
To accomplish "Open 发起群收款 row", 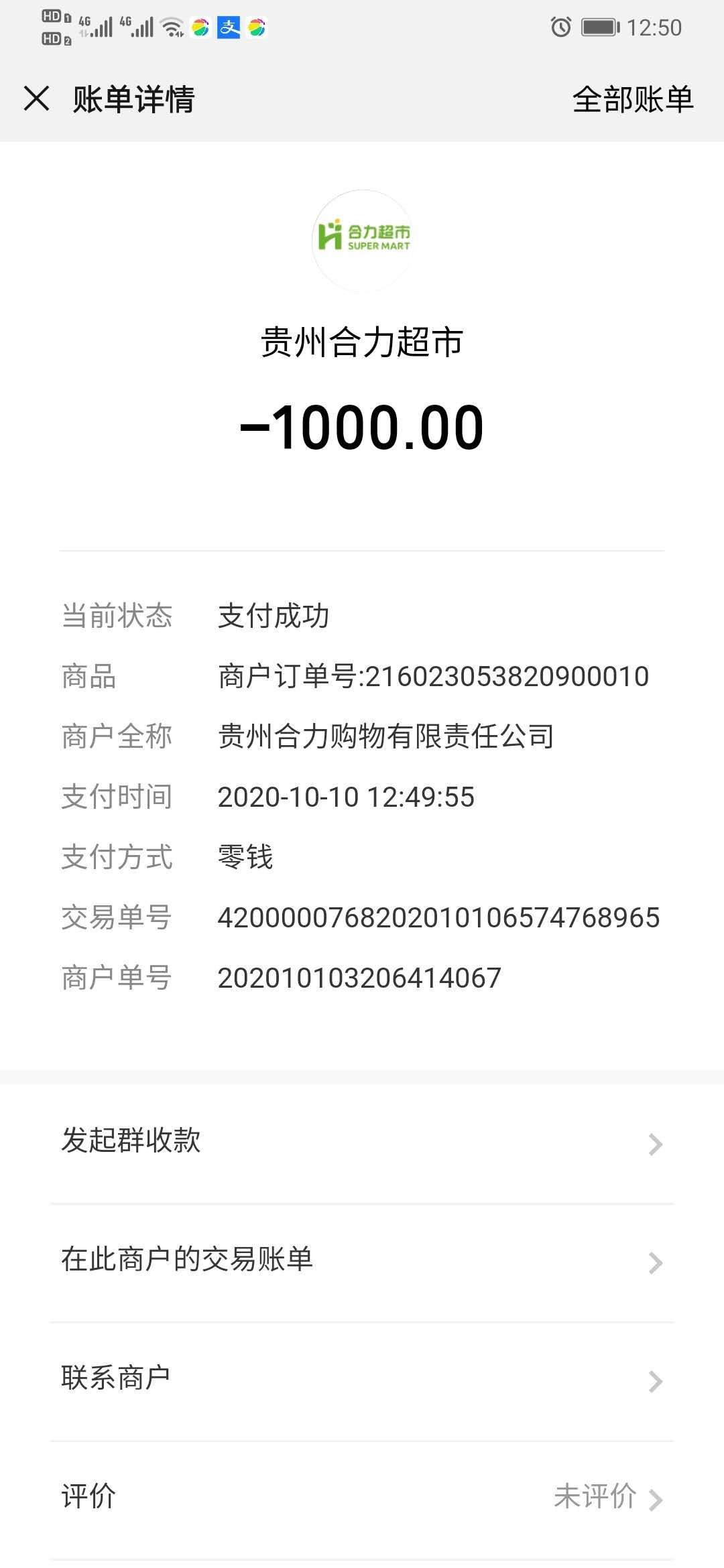I will tap(362, 1142).
